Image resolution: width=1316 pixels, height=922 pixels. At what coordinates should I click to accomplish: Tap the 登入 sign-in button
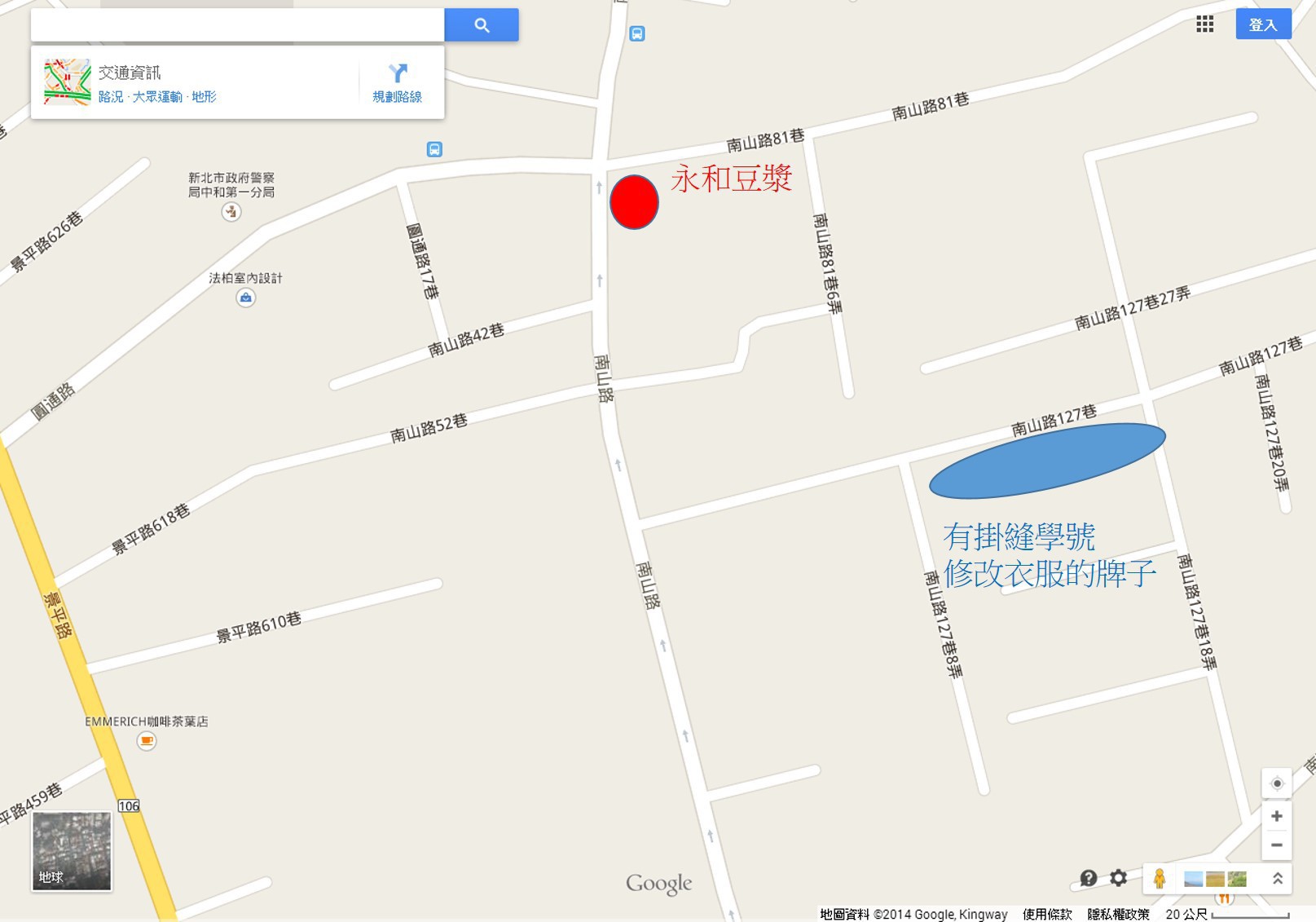tap(1263, 24)
